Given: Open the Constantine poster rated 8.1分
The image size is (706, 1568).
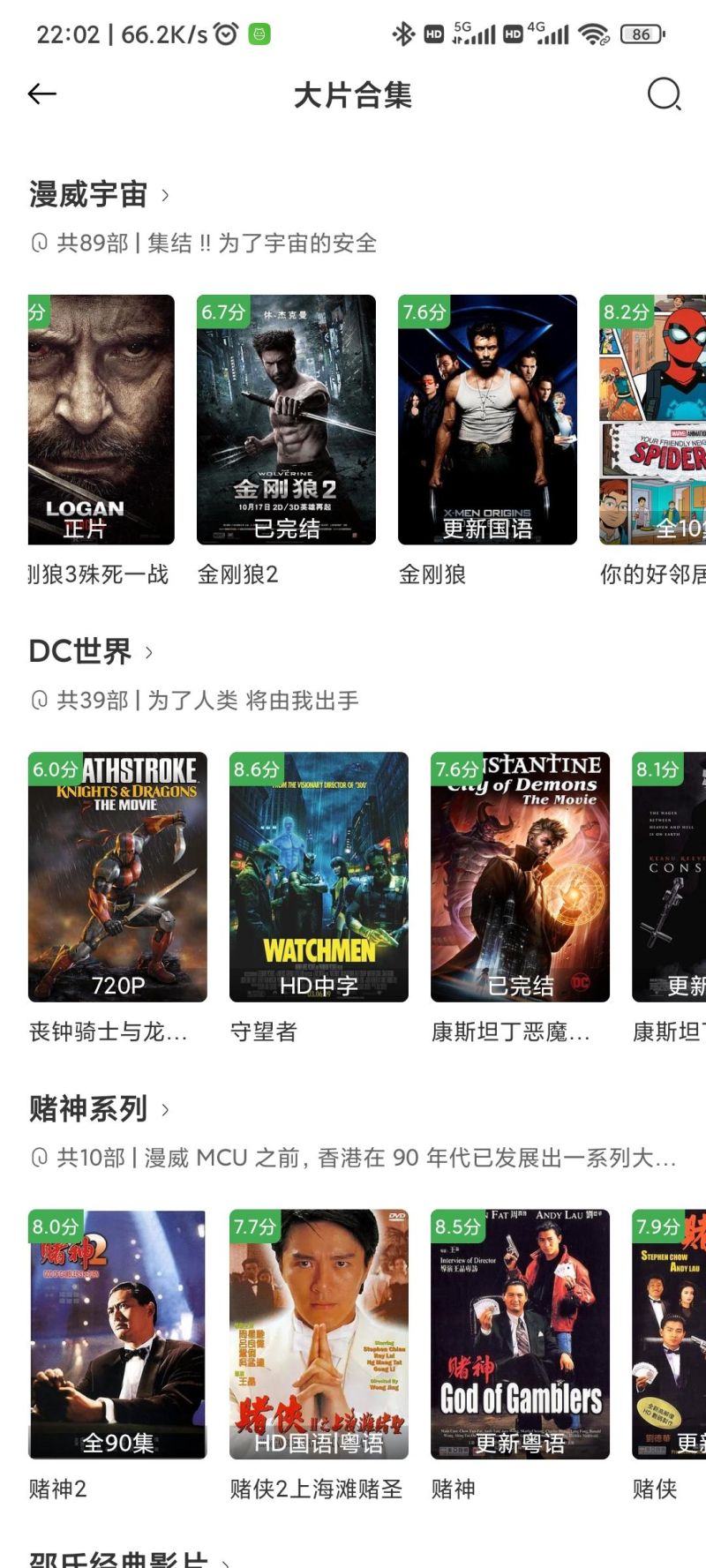Looking at the screenshot, I should [x=669, y=877].
